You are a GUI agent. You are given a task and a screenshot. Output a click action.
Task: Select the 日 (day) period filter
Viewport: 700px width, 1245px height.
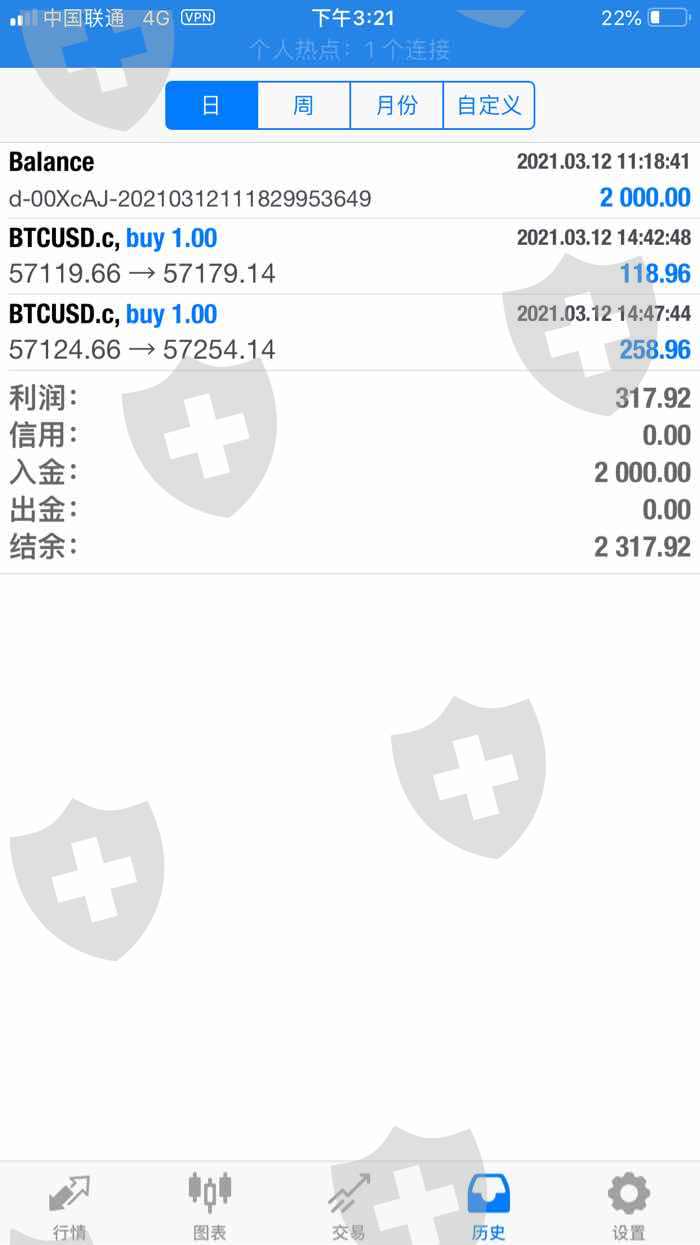[x=211, y=106]
